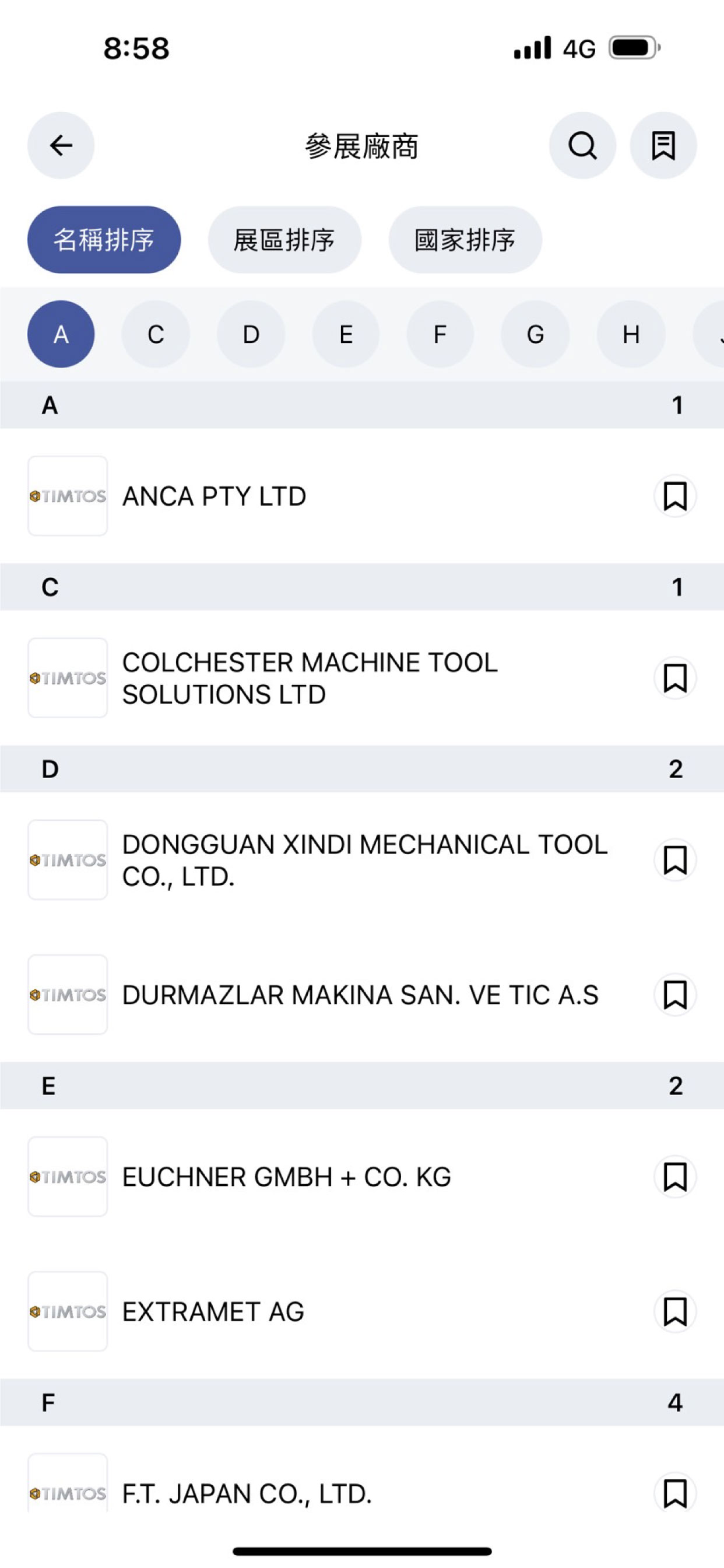Select letter G in alphabet bar

click(535, 334)
